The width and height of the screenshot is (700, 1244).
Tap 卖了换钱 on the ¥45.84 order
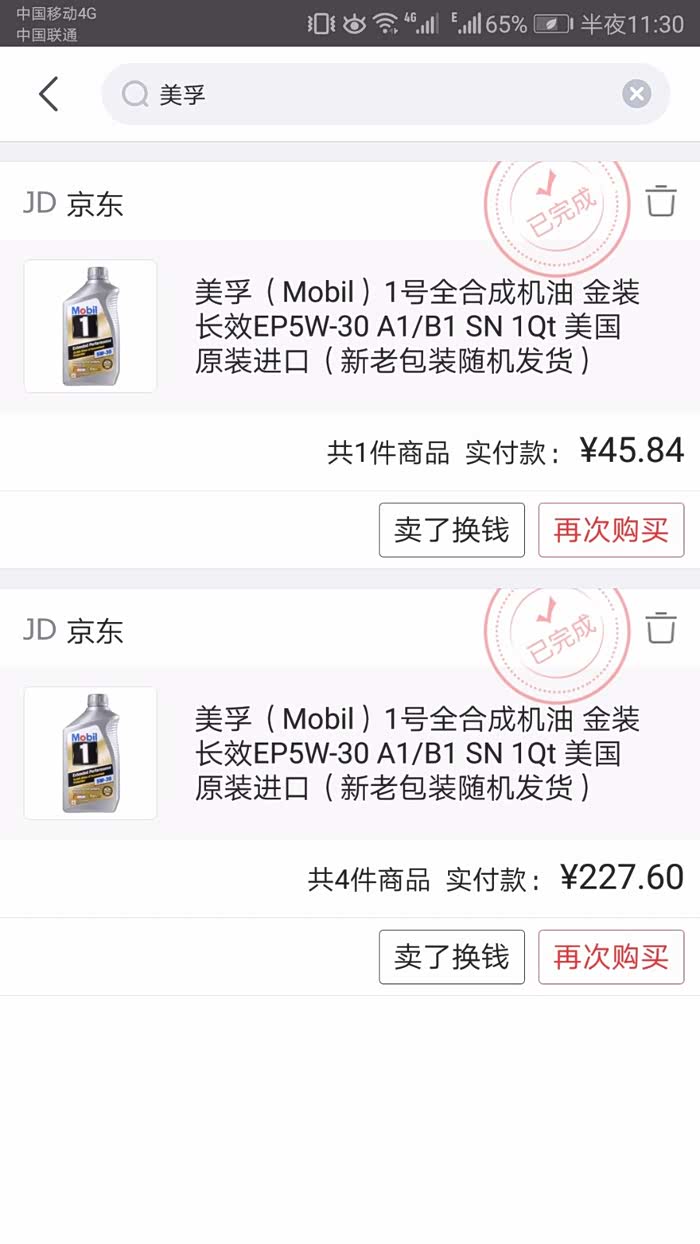[x=451, y=530]
